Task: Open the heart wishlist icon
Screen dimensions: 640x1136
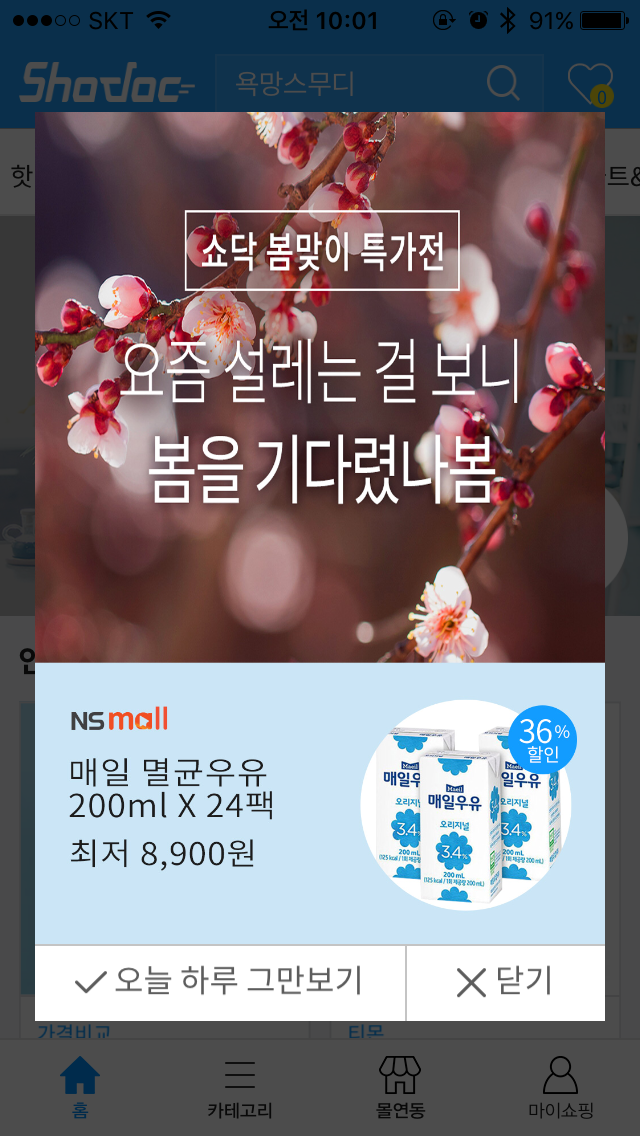Action: pos(589,83)
